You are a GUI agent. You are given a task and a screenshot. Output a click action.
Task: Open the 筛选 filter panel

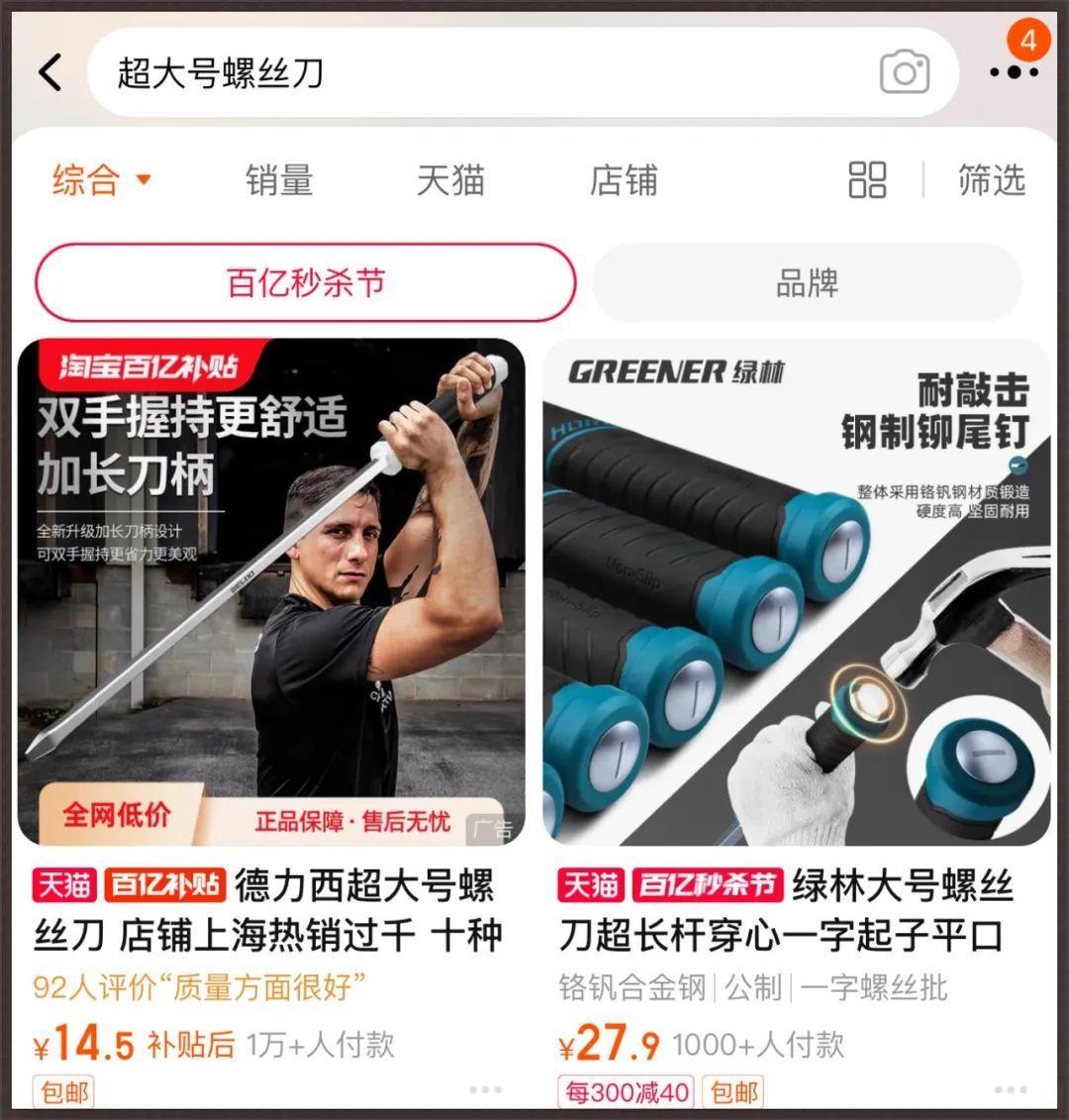coord(991,180)
